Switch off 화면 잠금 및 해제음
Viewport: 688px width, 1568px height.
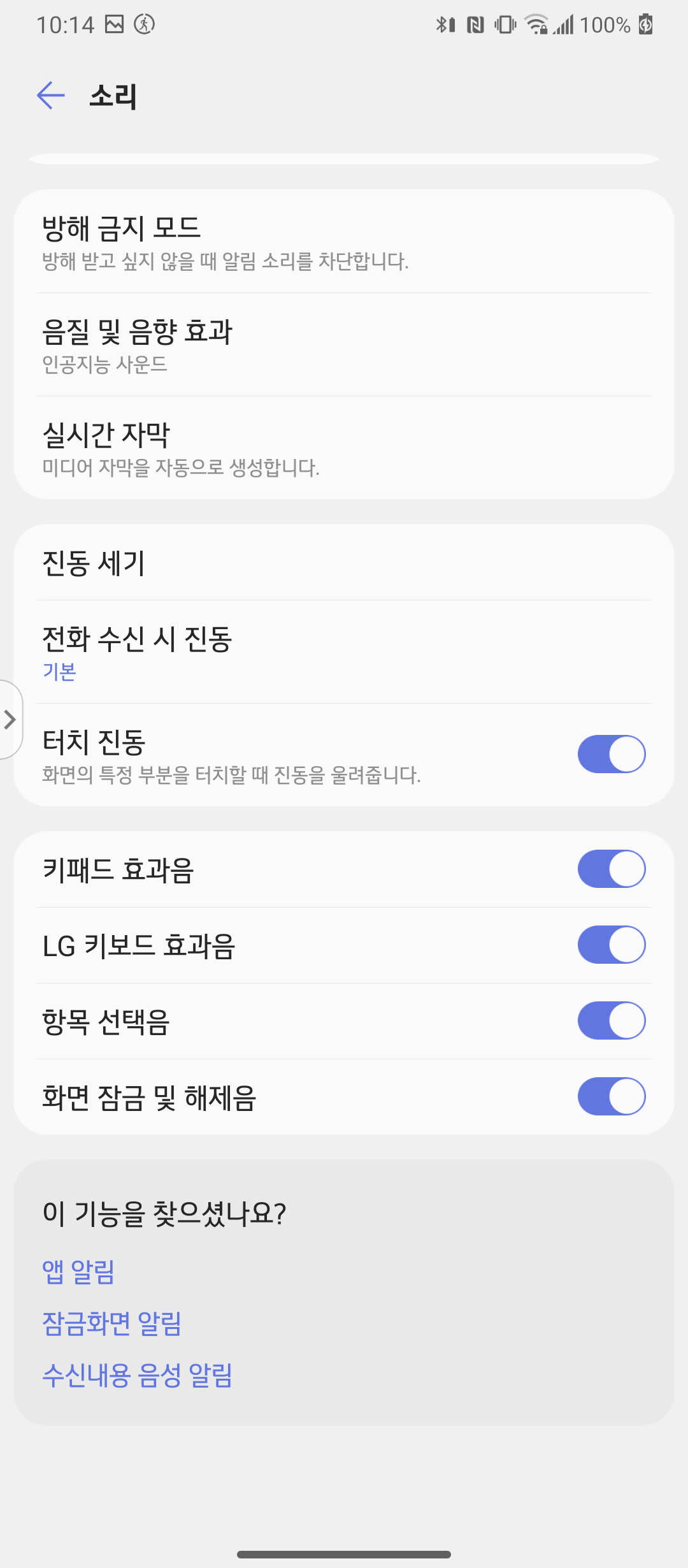pos(612,1096)
